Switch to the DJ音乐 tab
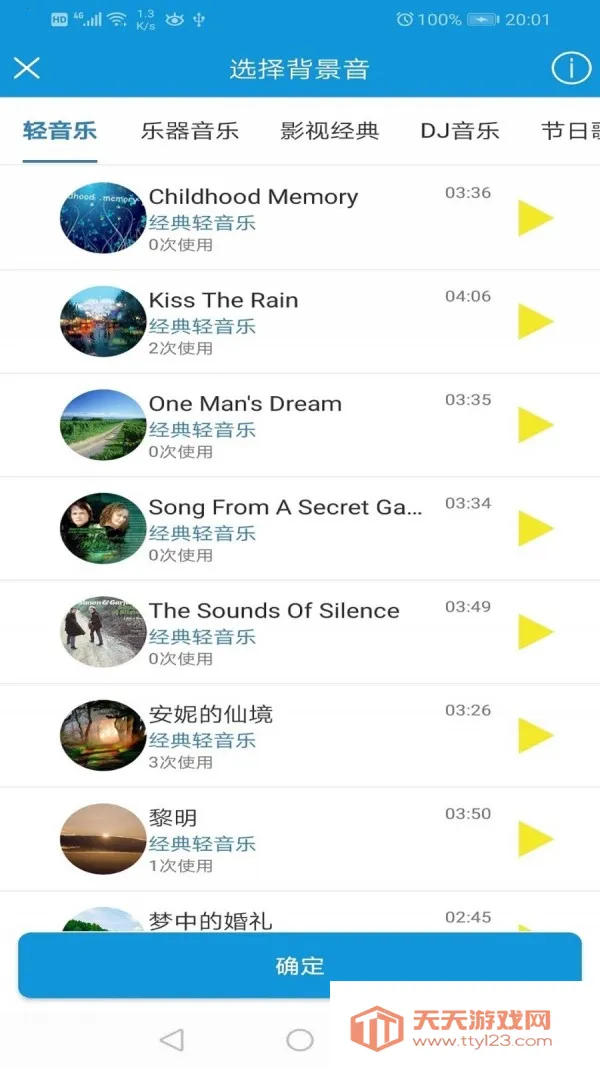This screenshot has height=1067, width=600. [x=460, y=131]
